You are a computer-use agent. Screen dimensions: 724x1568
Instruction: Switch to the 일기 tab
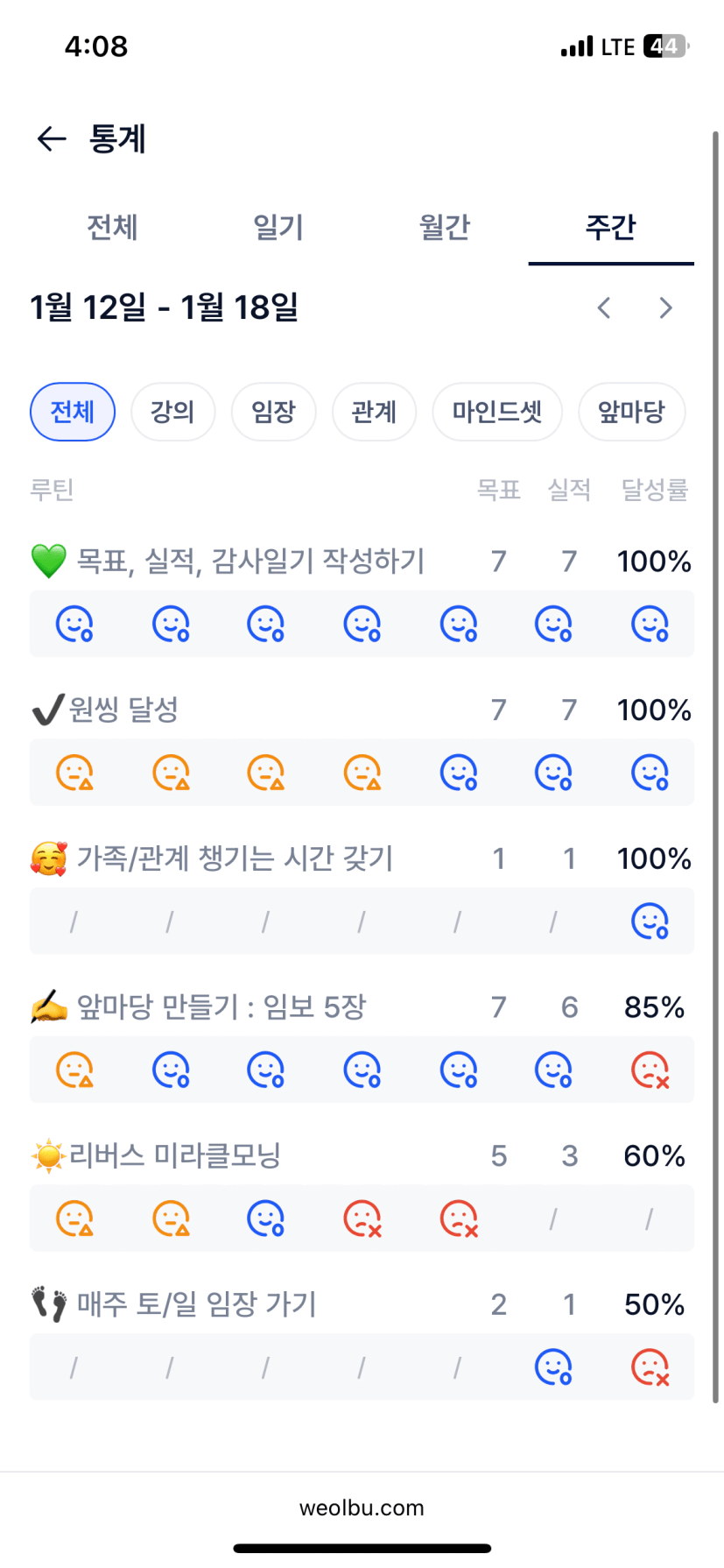278,228
